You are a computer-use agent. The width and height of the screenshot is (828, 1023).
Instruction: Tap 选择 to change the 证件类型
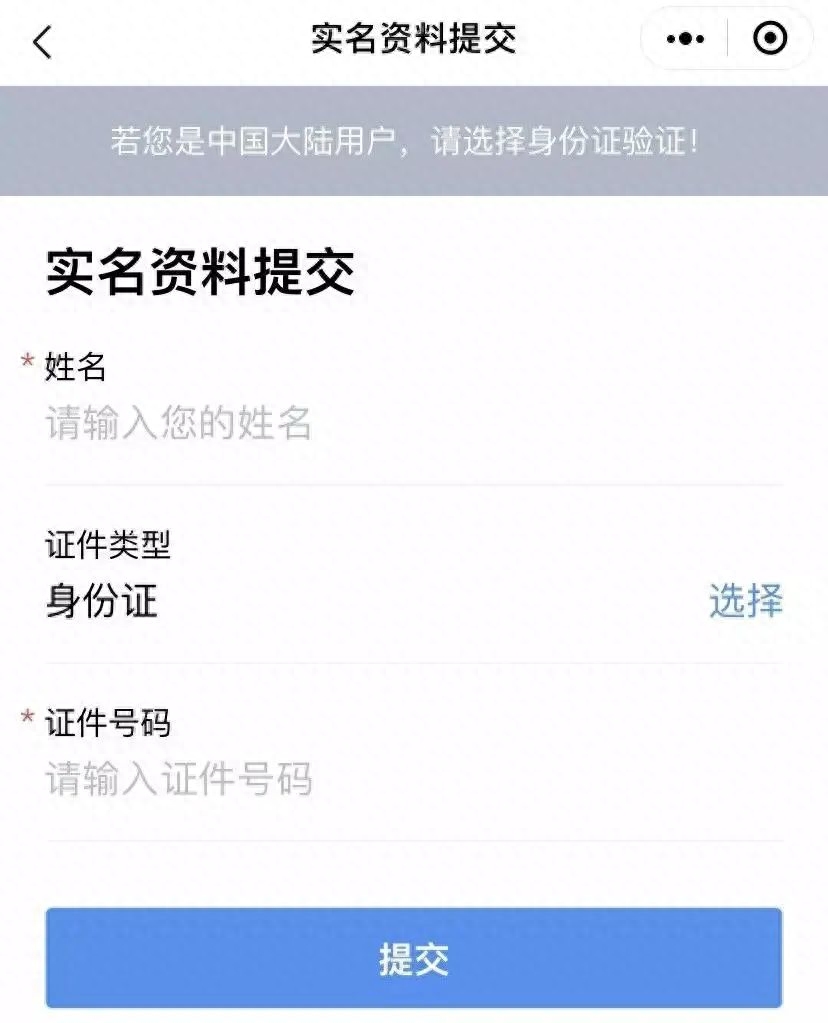tap(745, 602)
